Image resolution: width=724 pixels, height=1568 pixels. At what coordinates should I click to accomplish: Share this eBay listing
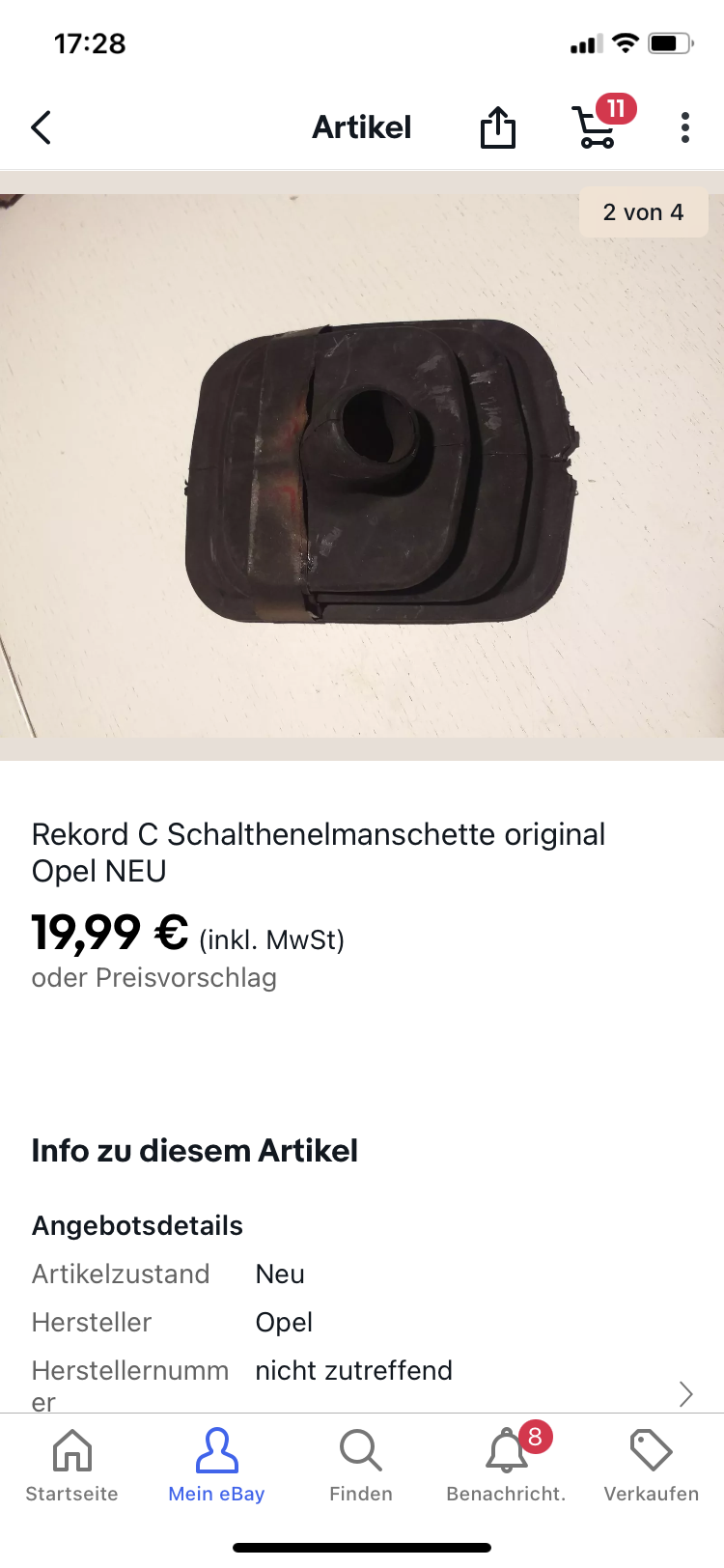click(x=498, y=127)
